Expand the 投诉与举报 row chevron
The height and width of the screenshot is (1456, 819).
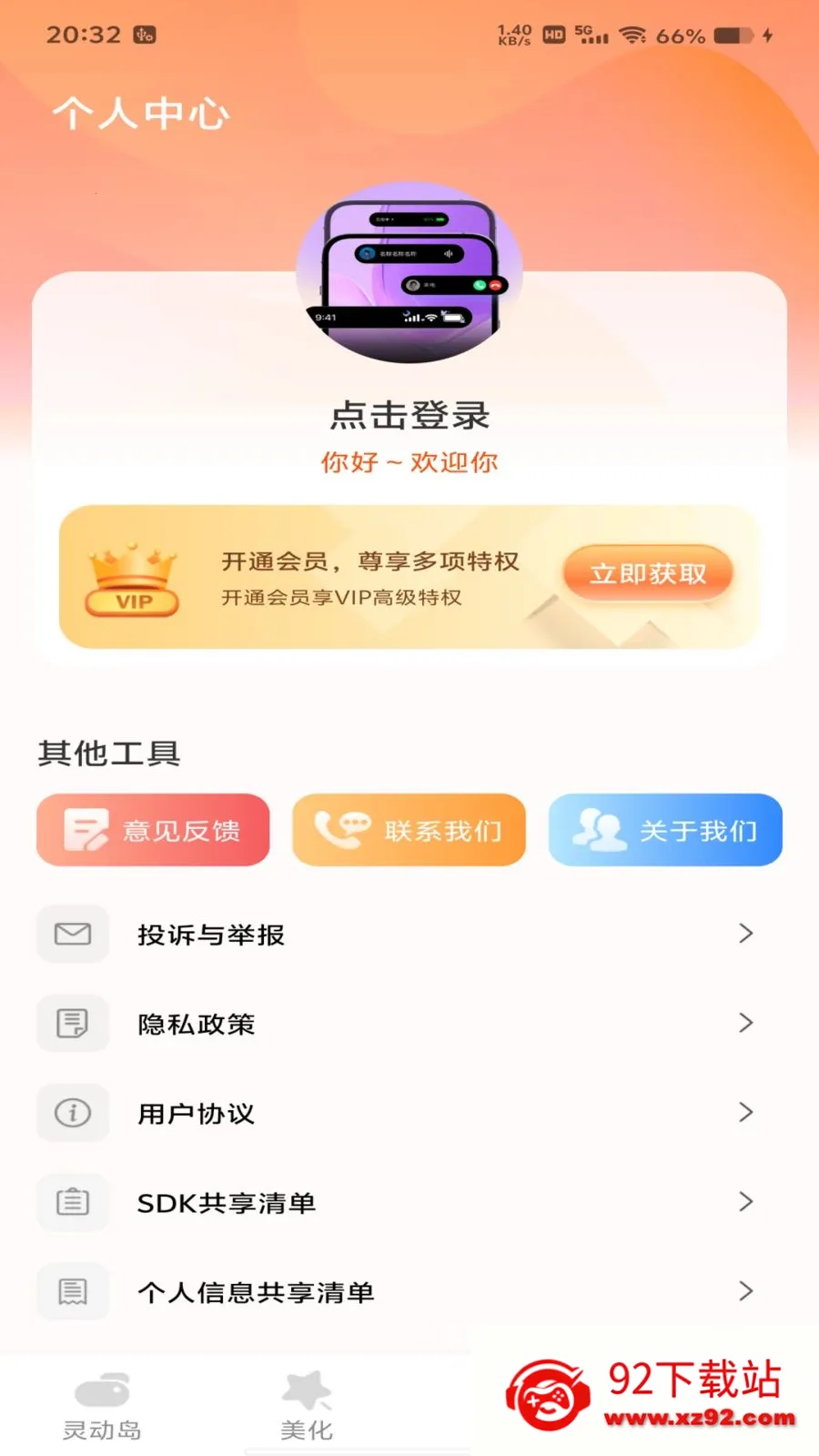tap(746, 934)
